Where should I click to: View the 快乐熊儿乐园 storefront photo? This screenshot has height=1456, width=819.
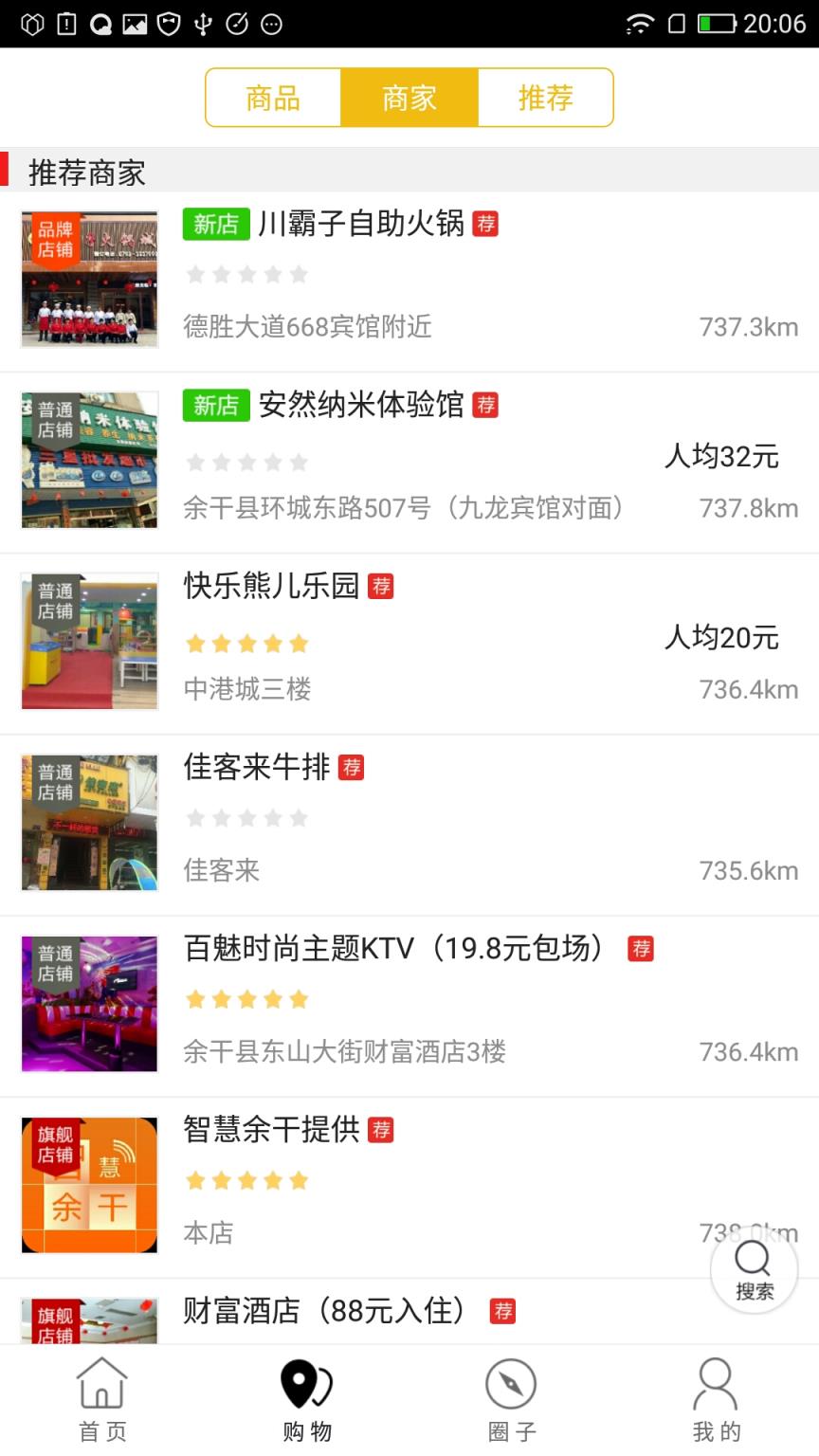point(88,641)
